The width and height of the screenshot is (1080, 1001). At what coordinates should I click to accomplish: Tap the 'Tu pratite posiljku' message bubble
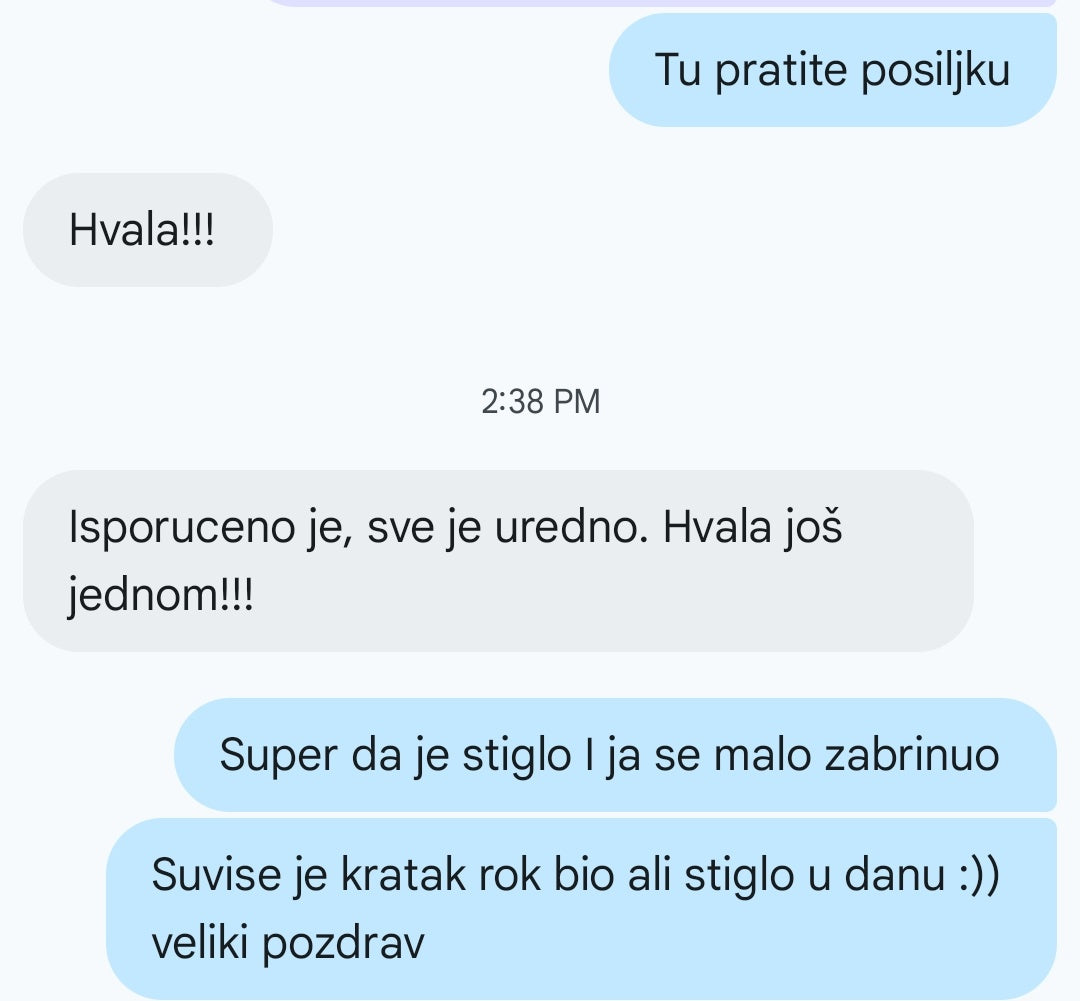pyautogui.click(x=832, y=71)
